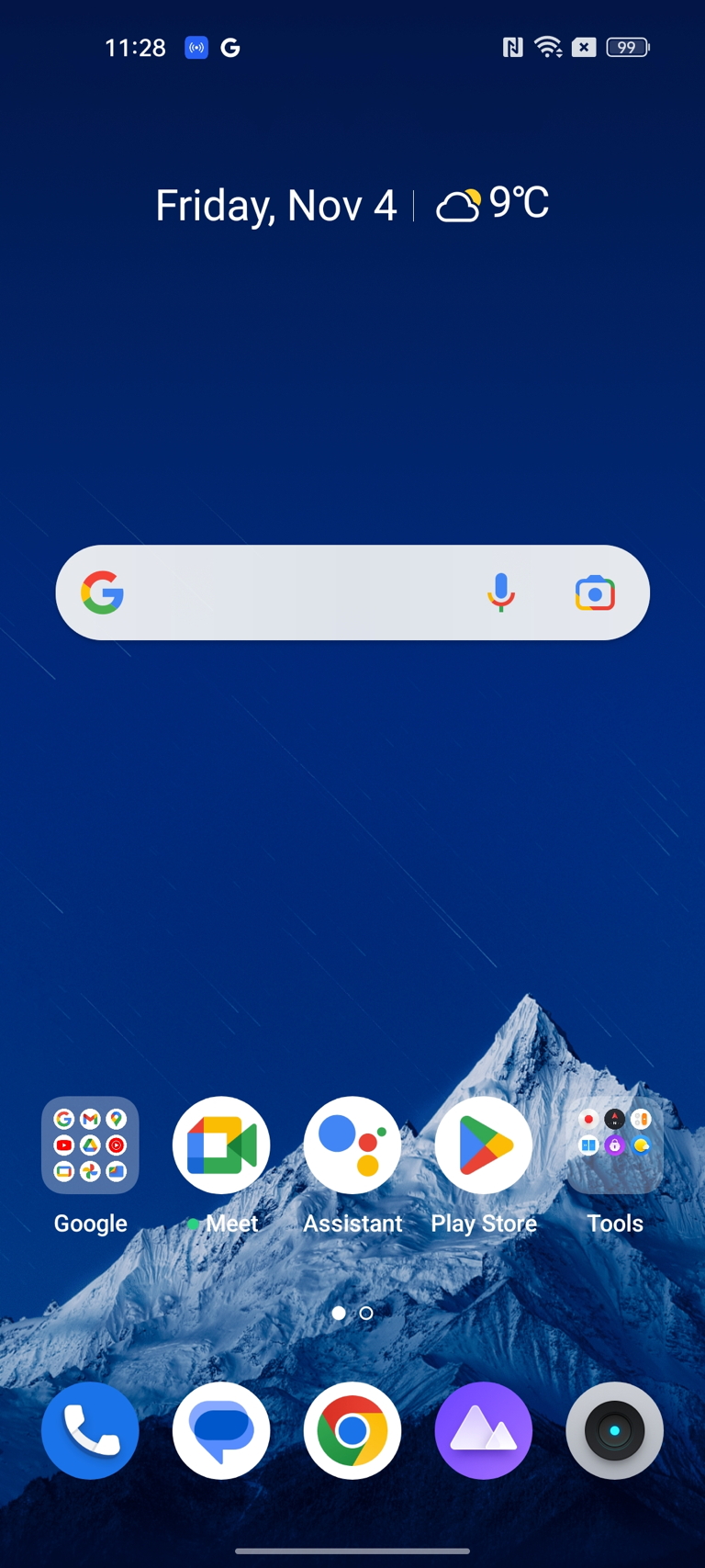Tap the Friday, Nov 4 date

pyautogui.click(x=275, y=206)
